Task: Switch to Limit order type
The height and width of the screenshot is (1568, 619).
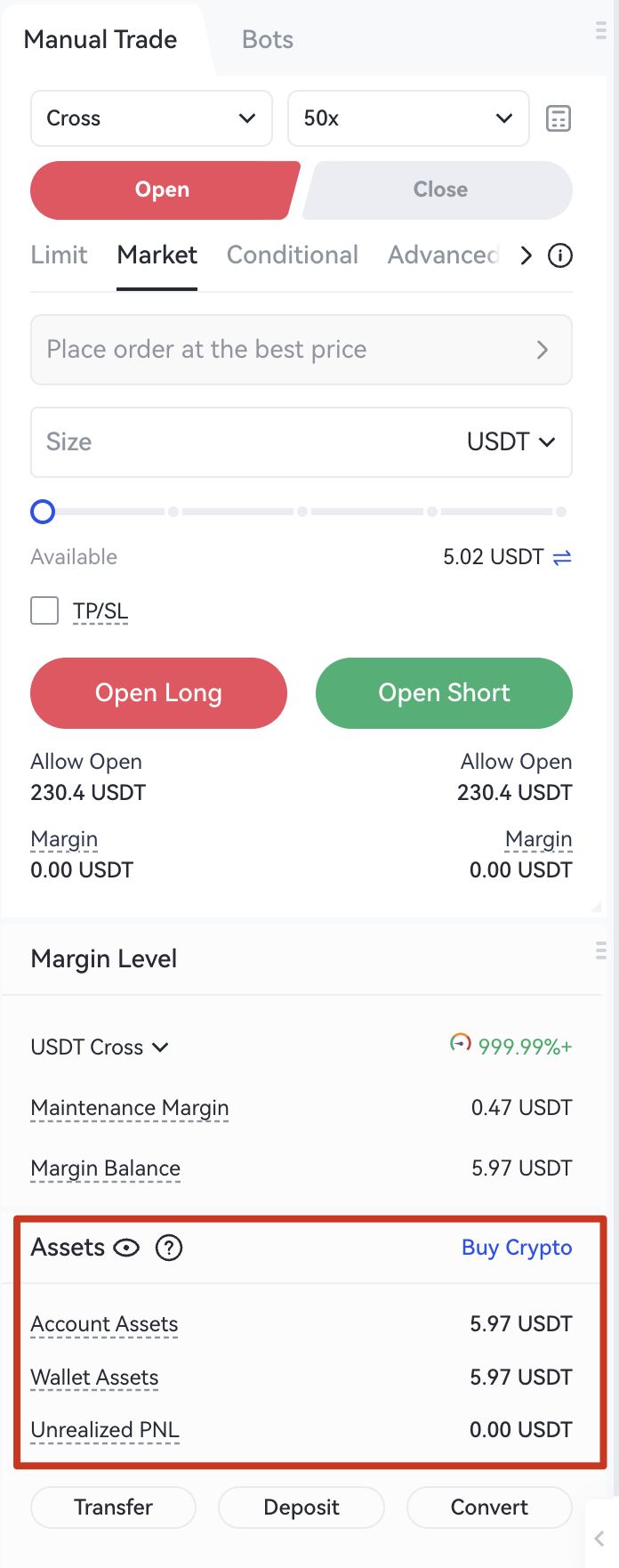Action: point(59,255)
